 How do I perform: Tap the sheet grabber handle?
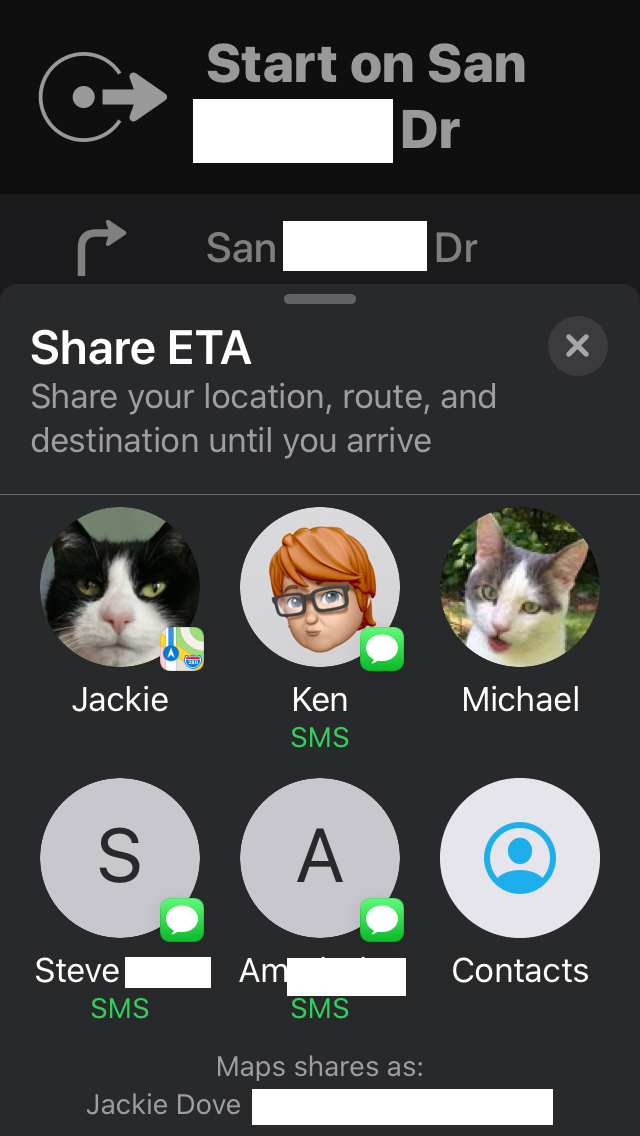[x=320, y=298]
